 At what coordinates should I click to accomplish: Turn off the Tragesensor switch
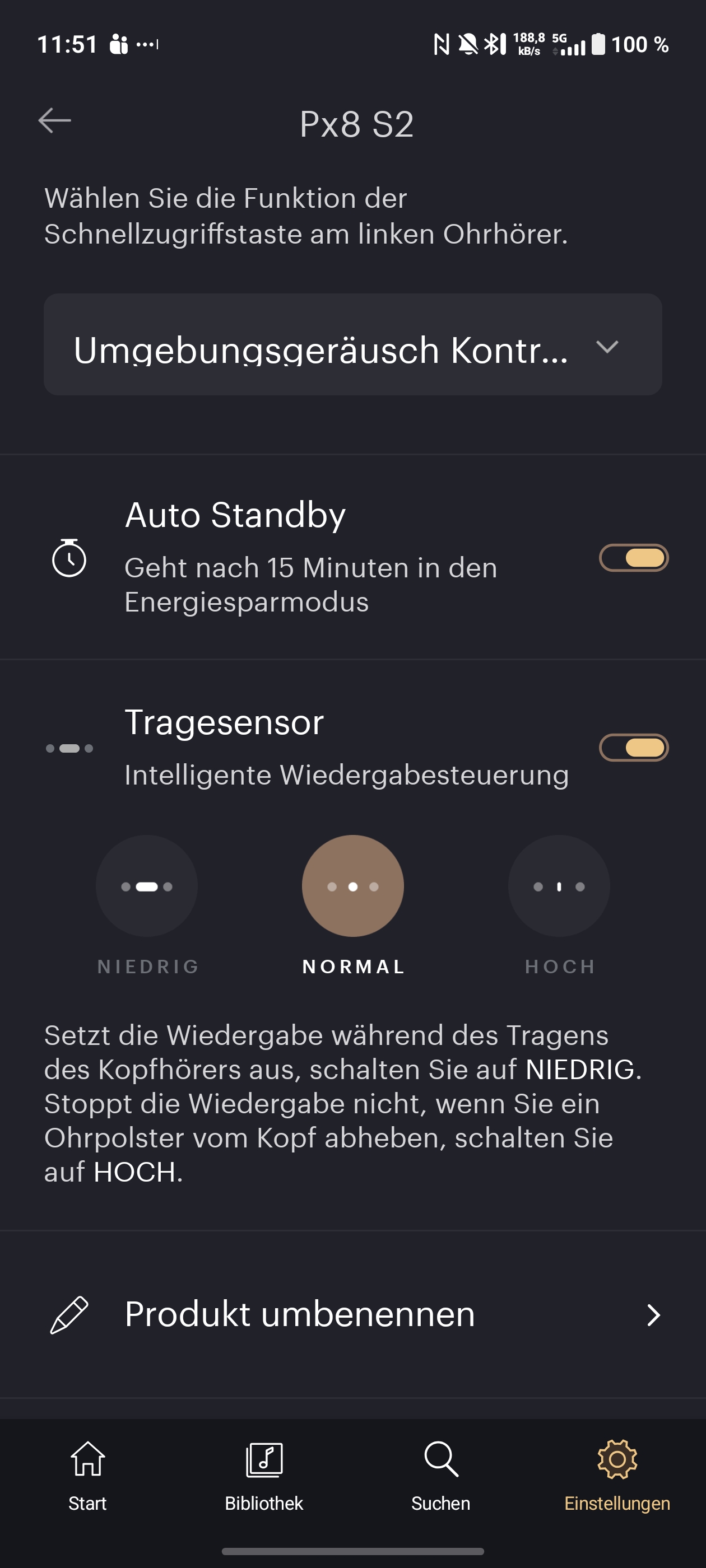click(634, 748)
